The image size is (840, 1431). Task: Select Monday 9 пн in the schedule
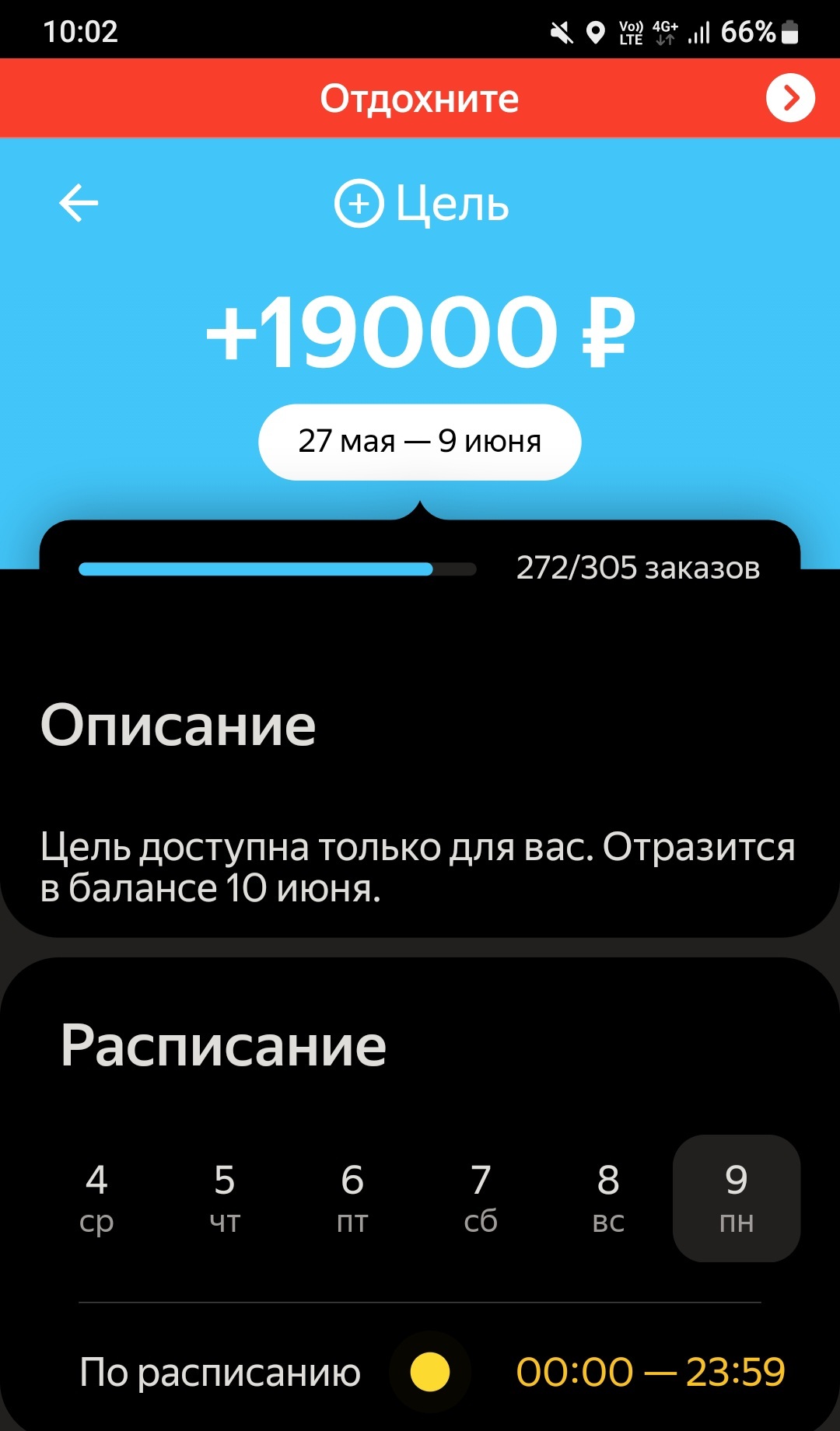click(x=736, y=1198)
